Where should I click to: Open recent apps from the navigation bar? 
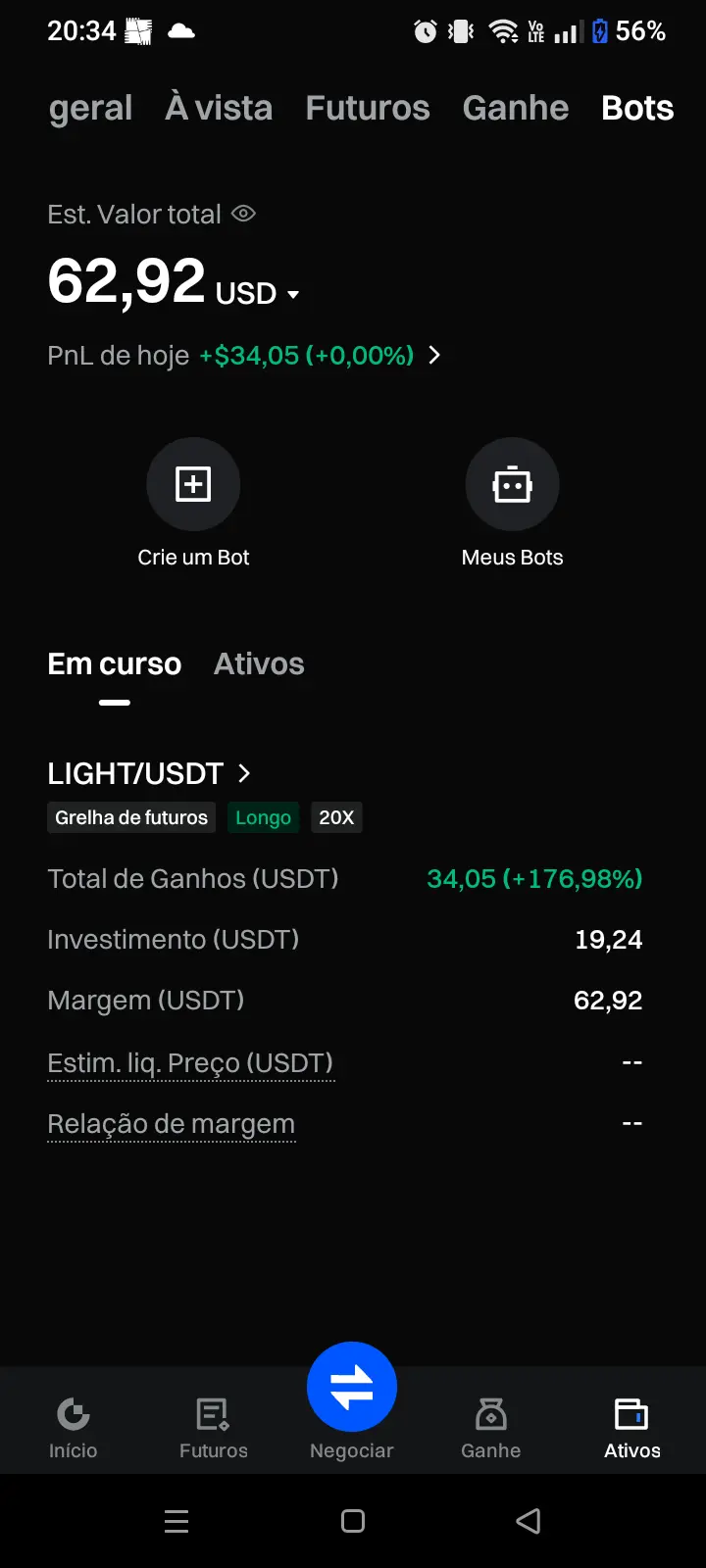[x=176, y=1521]
